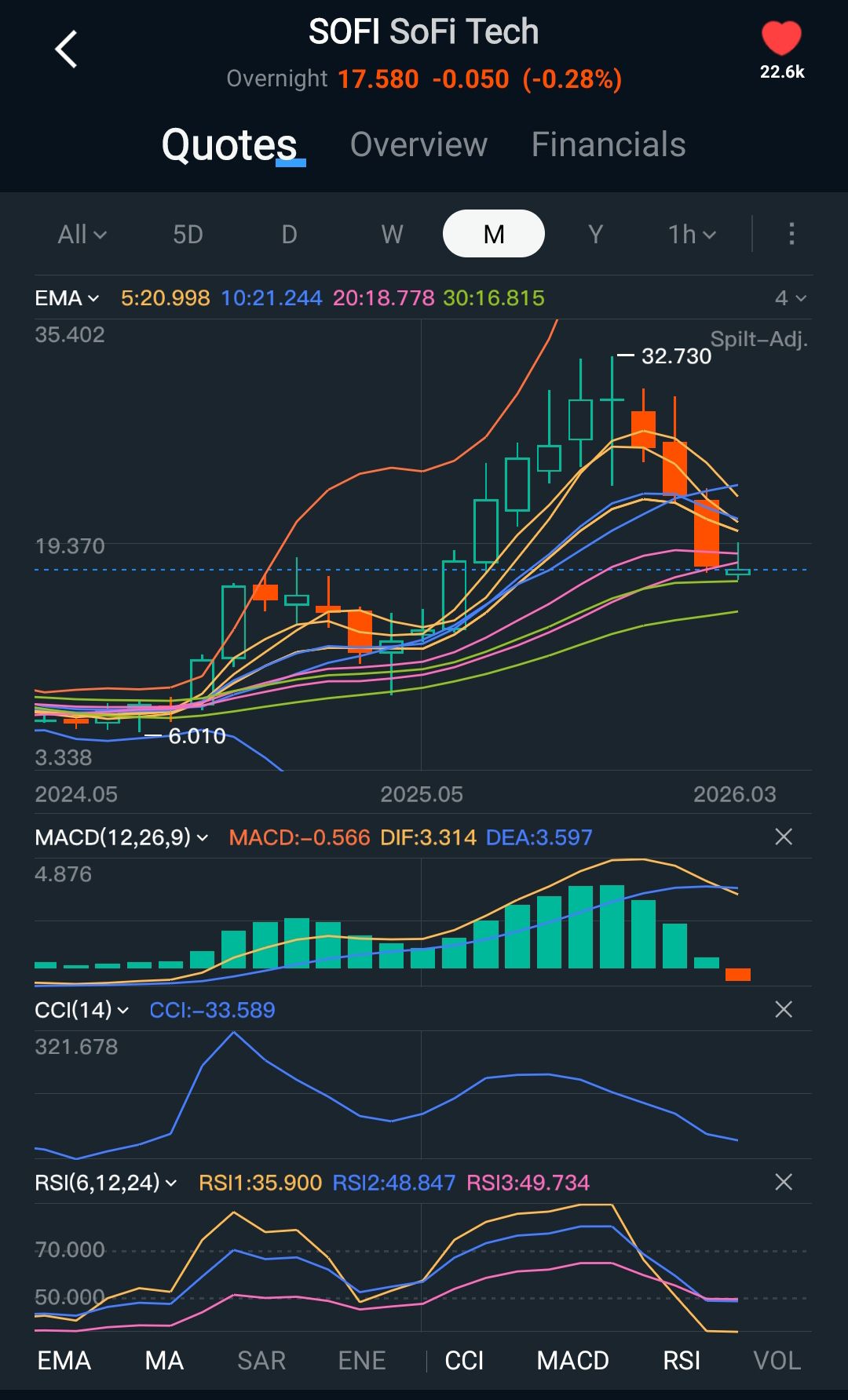The image size is (848, 1400).
Task: Open the Financials tab
Action: (608, 145)
